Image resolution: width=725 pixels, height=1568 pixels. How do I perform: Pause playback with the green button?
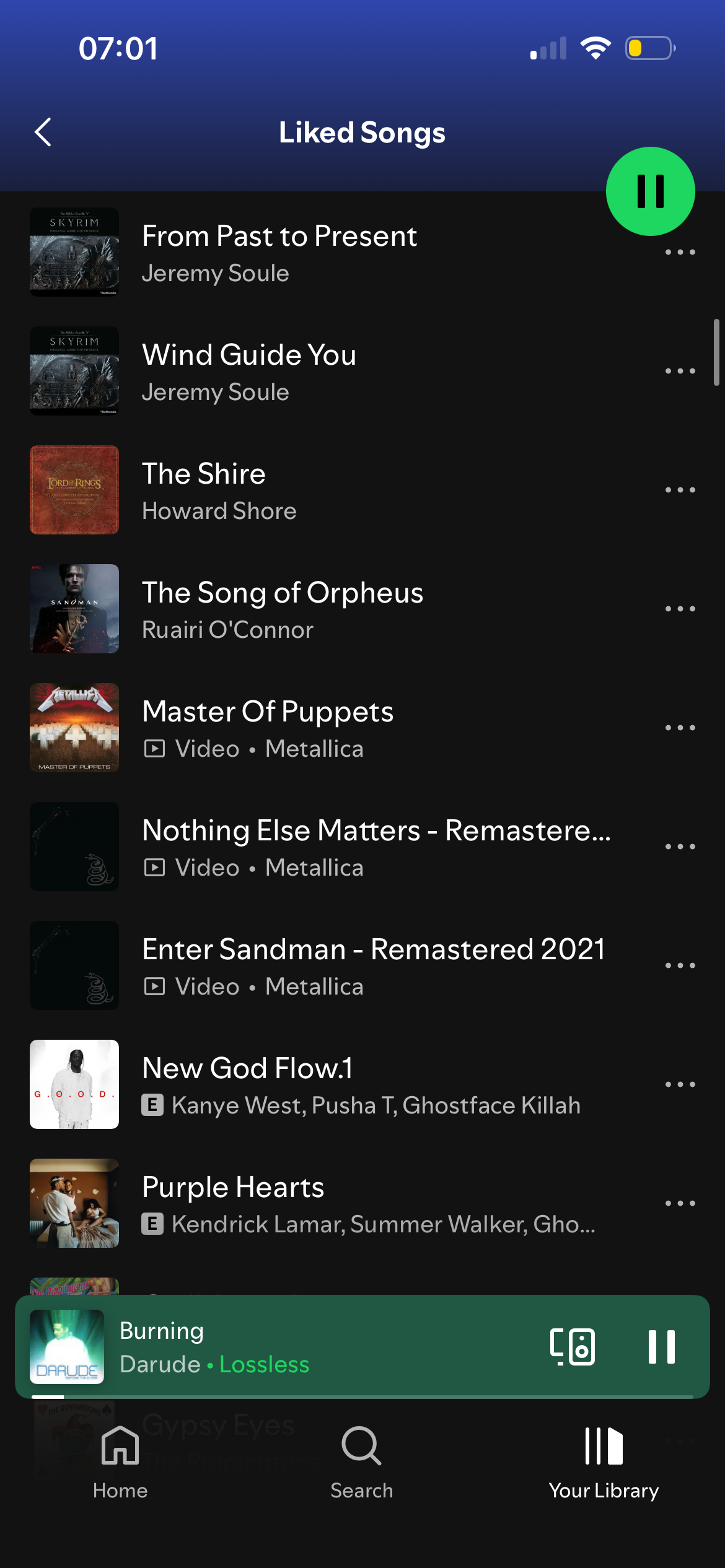pyautogui.click(x=650, y=191)
